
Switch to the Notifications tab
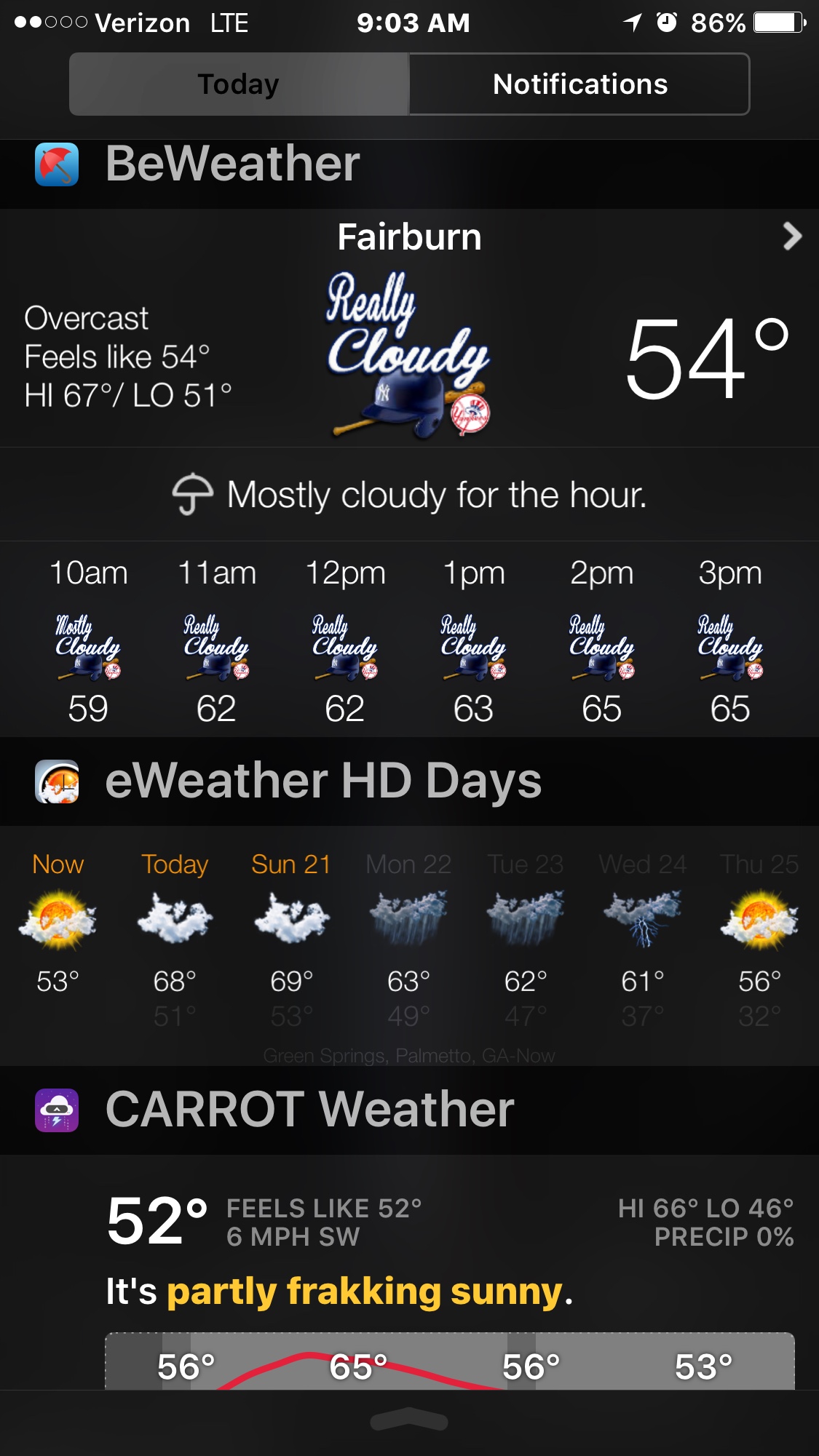pyautogui.click(x=579, y=84)
